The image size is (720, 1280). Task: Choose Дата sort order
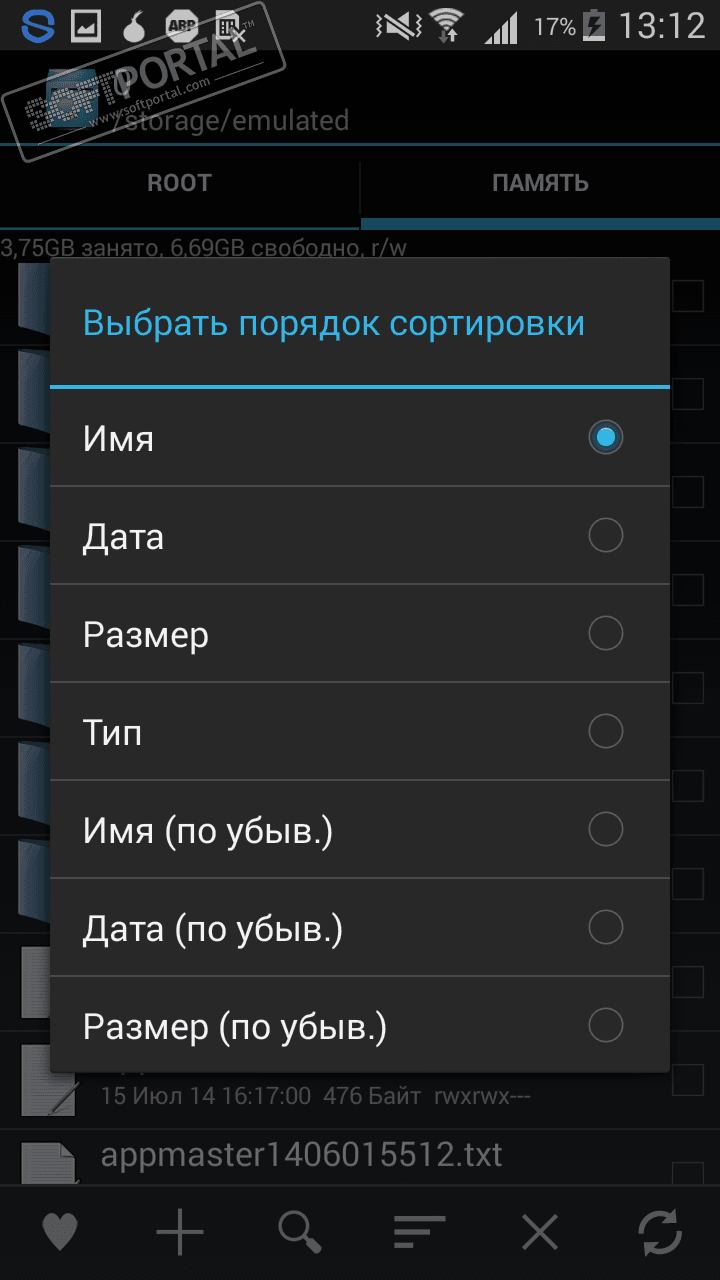pyautogui.click(x=359, y=536)
